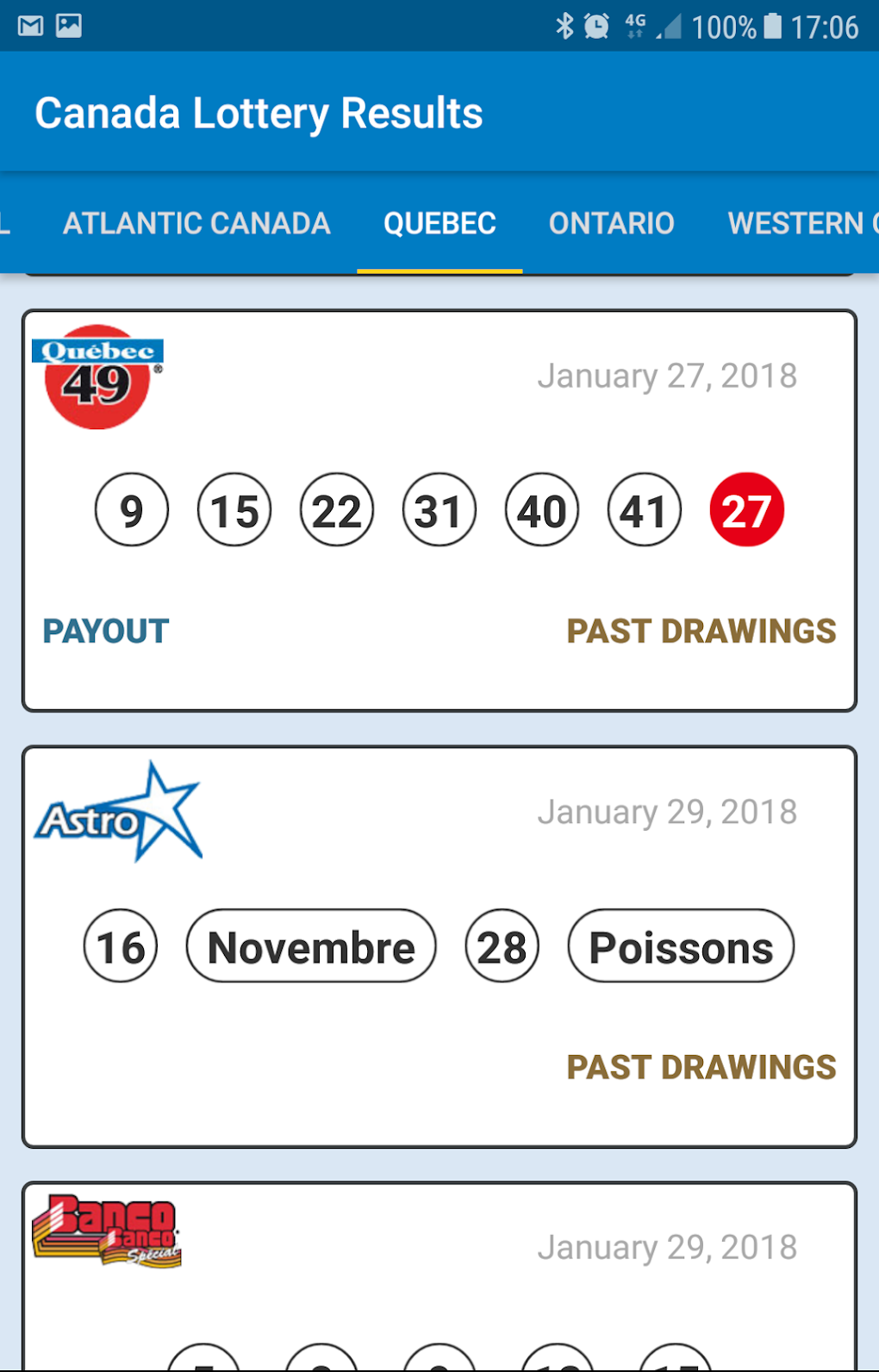Screen dimensions: 879x1372
Task: Click the PAYOUT link
Action: point(105,631)
